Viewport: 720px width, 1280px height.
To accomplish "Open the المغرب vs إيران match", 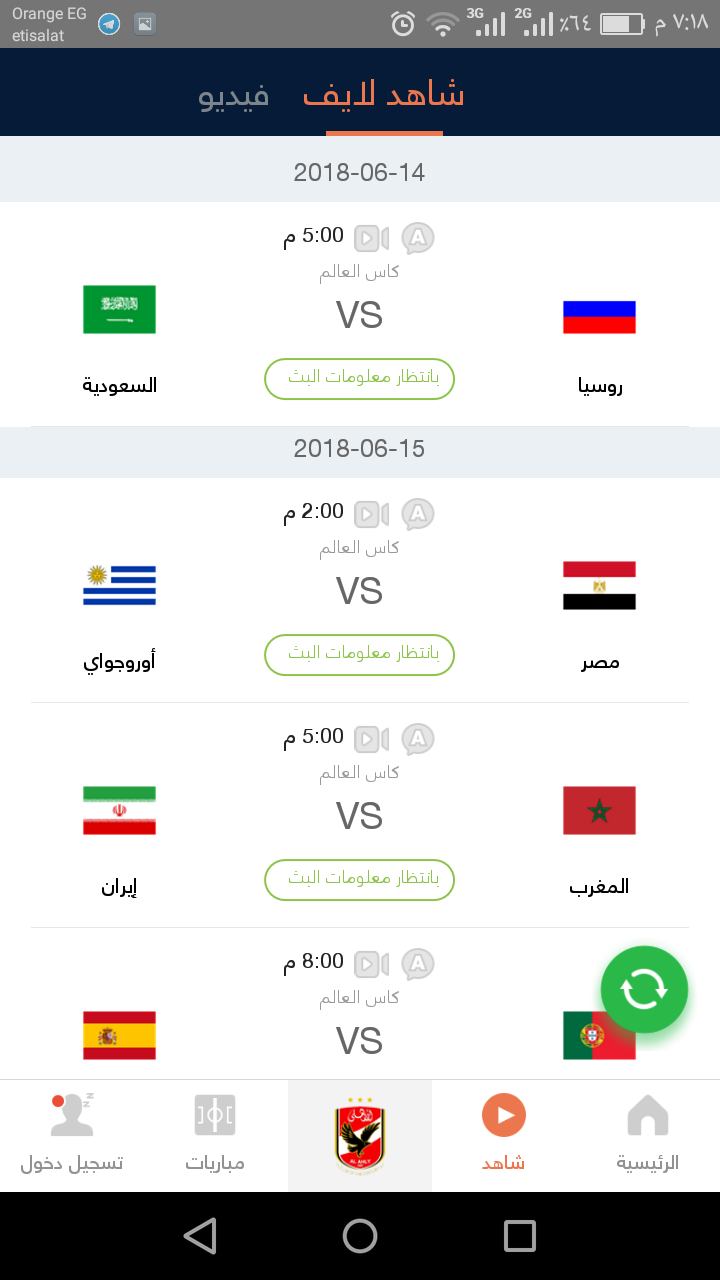I will coord(359,817).
